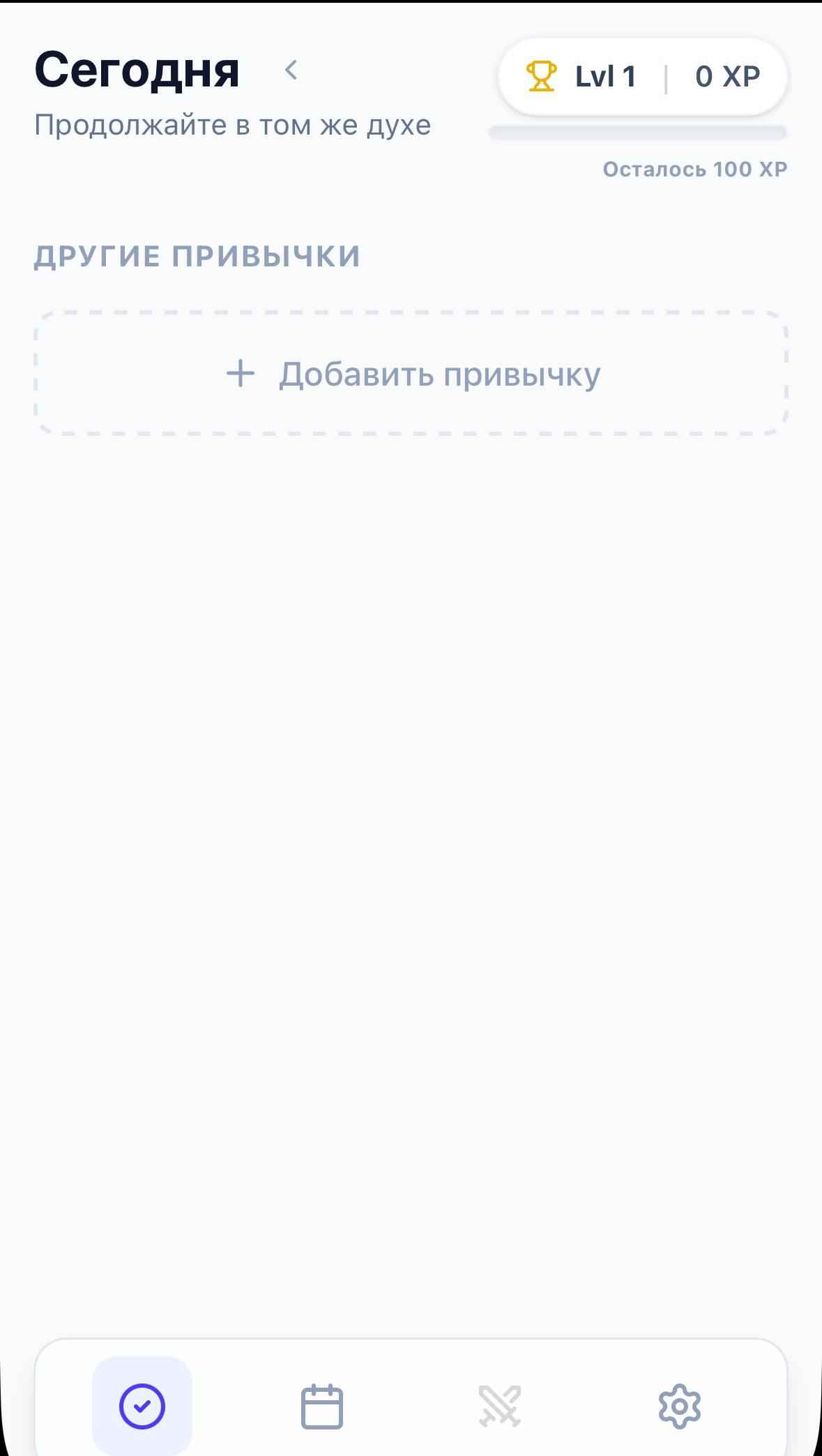
Task: Tap the highlighted checkmark circle icon
Action: [142, 1406]
